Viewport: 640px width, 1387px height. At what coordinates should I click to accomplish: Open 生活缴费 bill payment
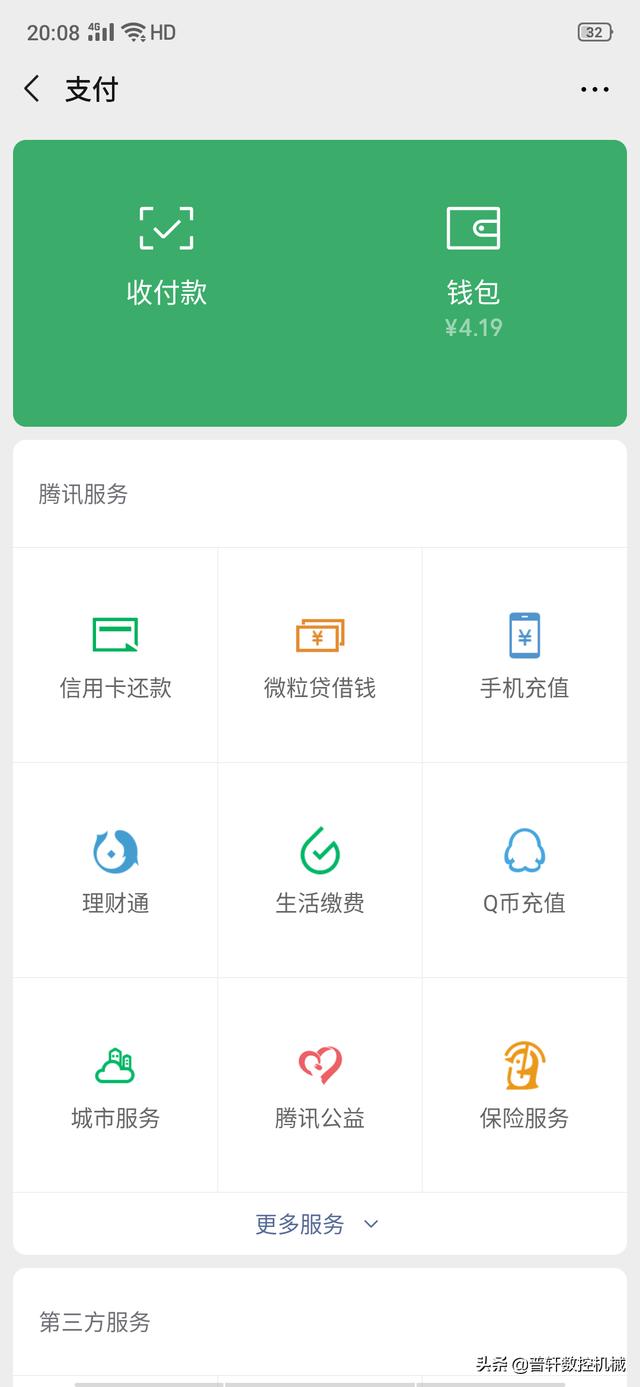320,871
